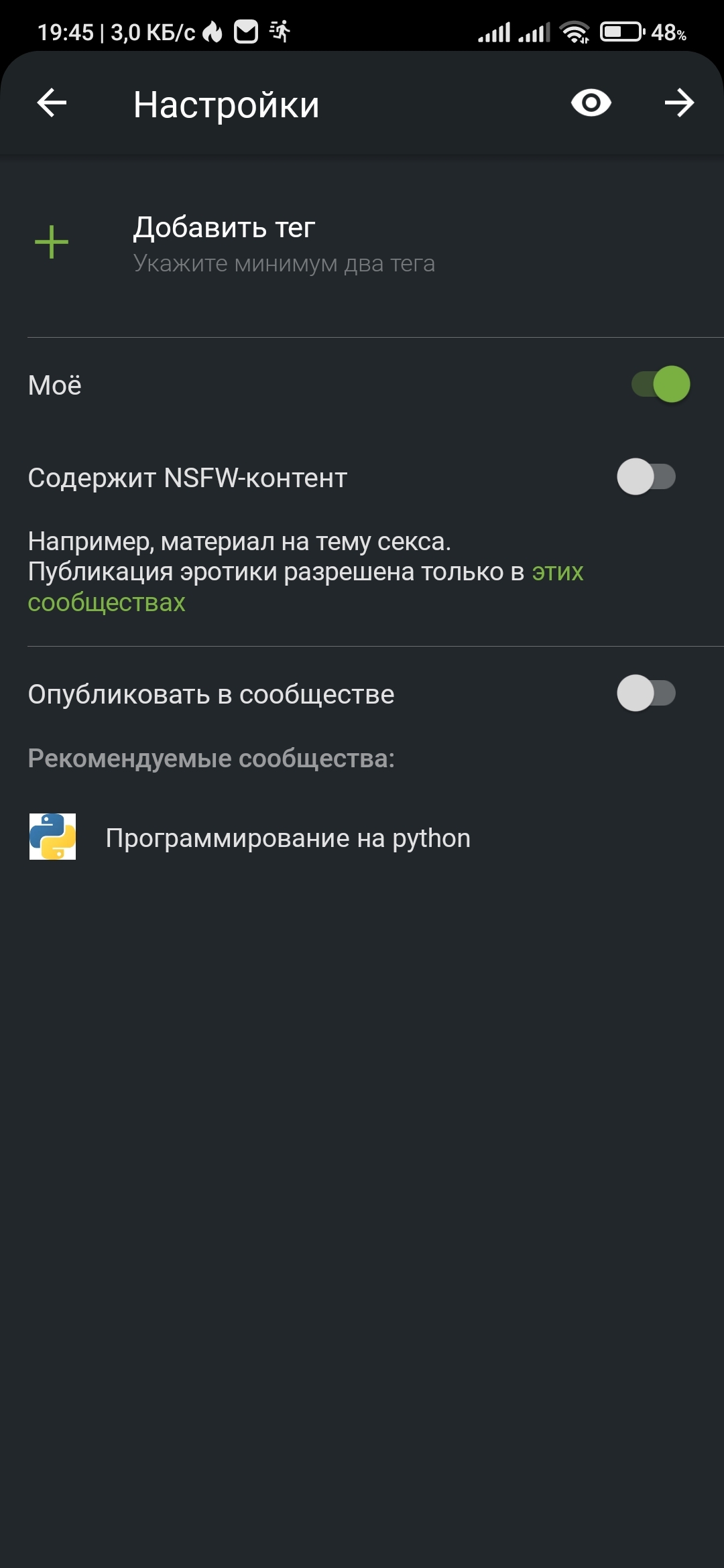Proceed with the forward arrow icon
The width and height of the screenshot is (724, 1568).
pyautogui.click(x=679, y=103)
